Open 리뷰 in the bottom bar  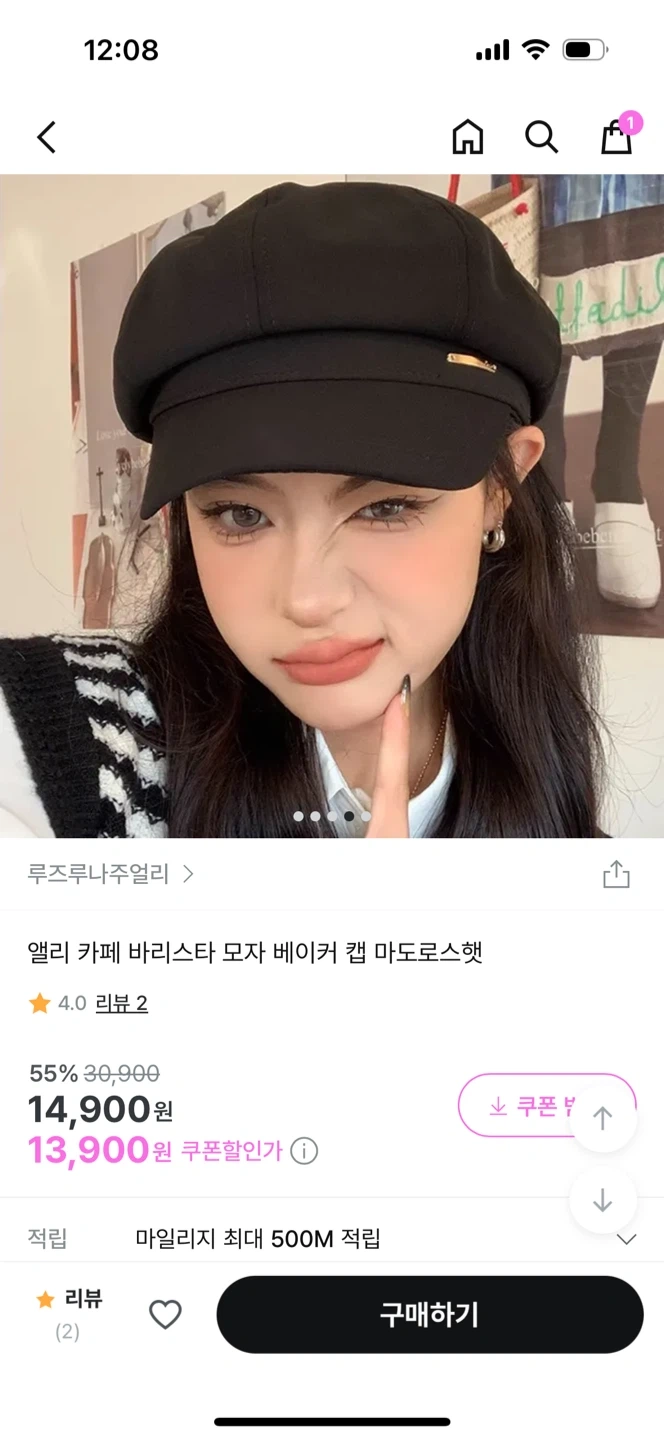click(x=68, y=1313)
